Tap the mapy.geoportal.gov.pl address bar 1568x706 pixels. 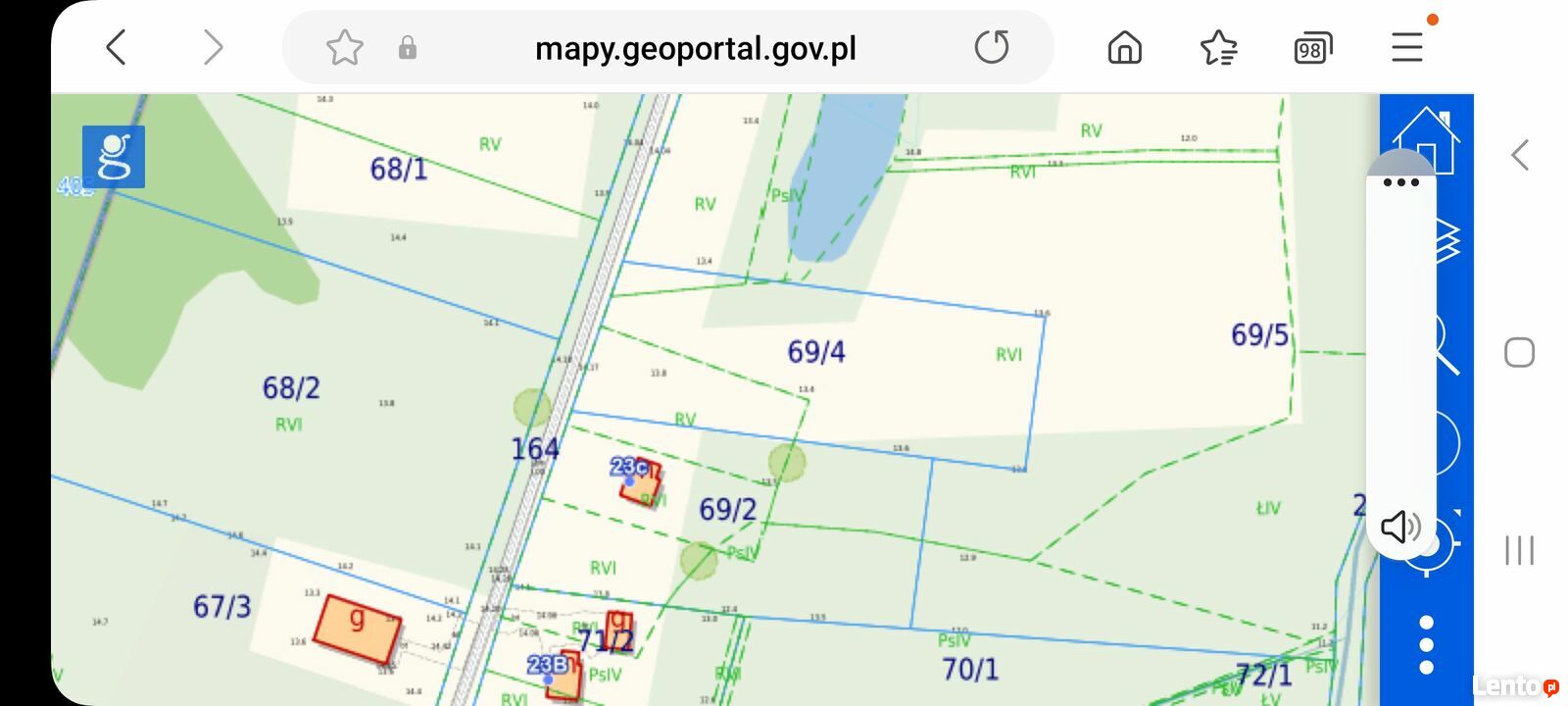(x=695, y=48)
